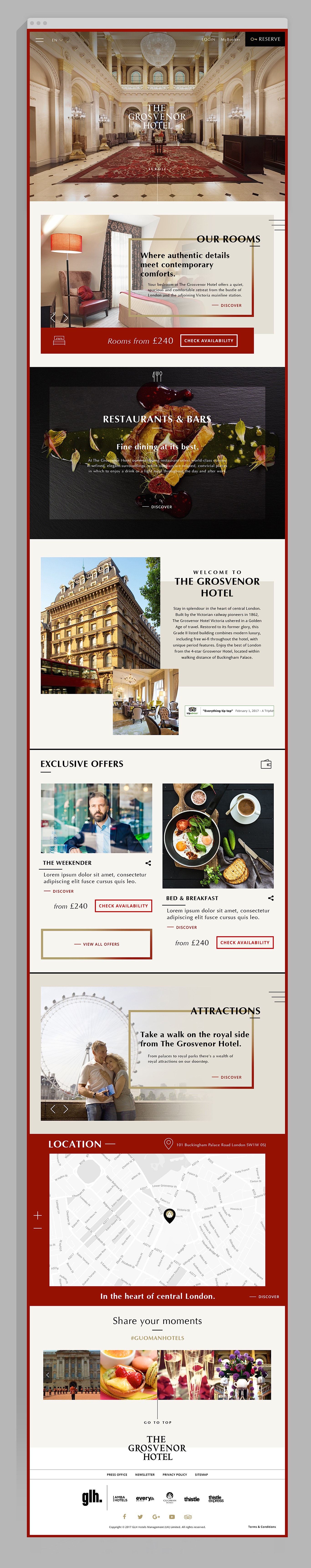
Task: Open Terms & Conditions
Action: tap(262, 1527)
